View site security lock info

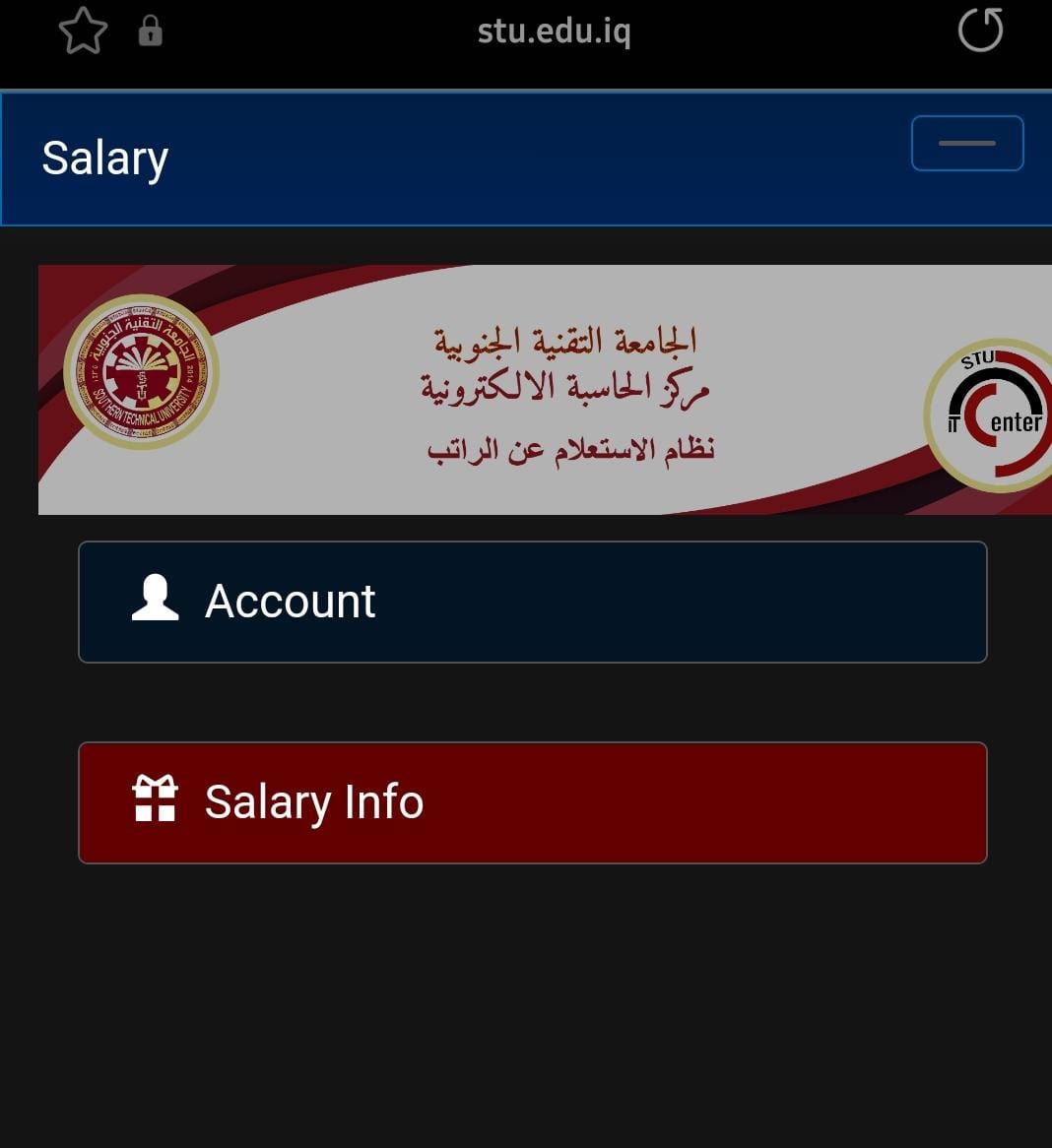pos(150,32)
